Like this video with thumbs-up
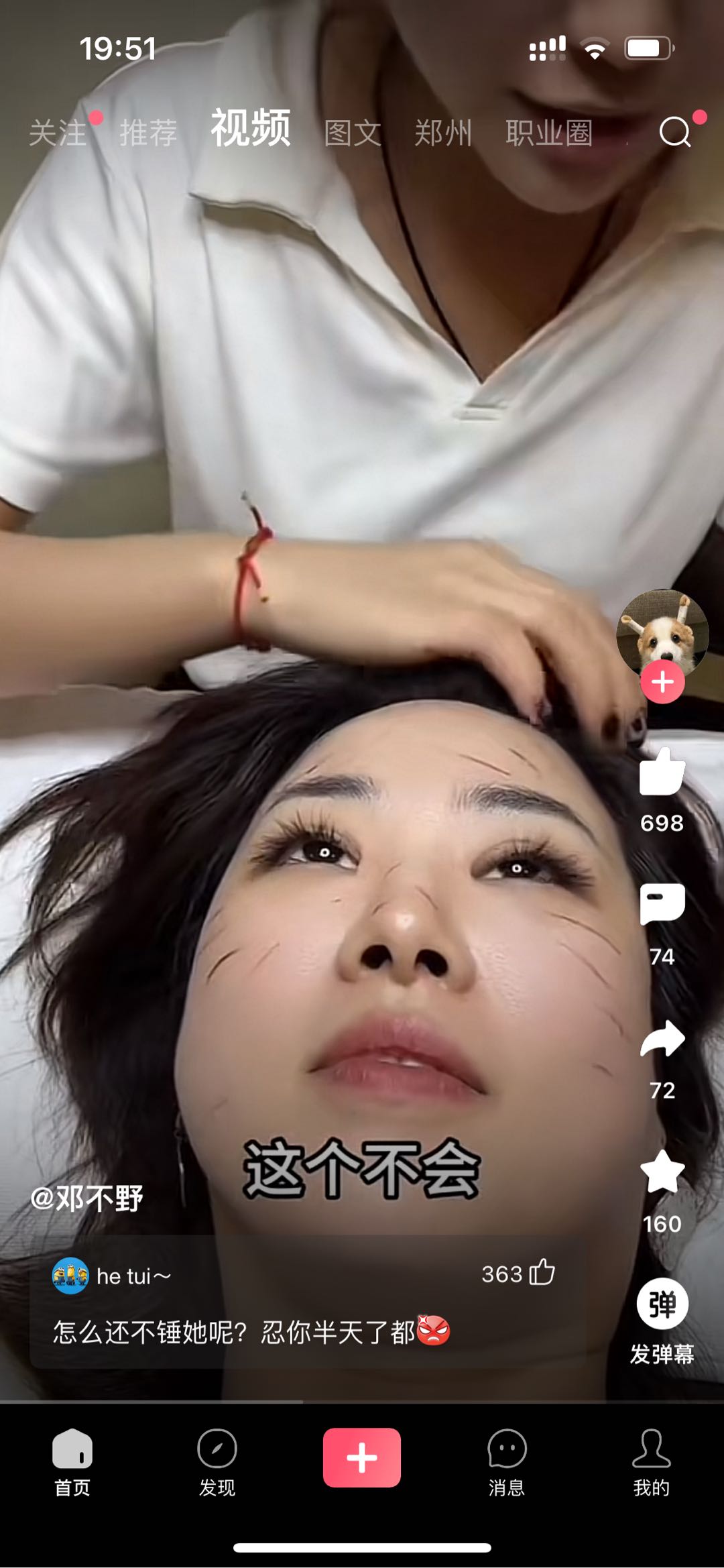724x1568 pixels. pyautogui.click(x=662, y=773)
